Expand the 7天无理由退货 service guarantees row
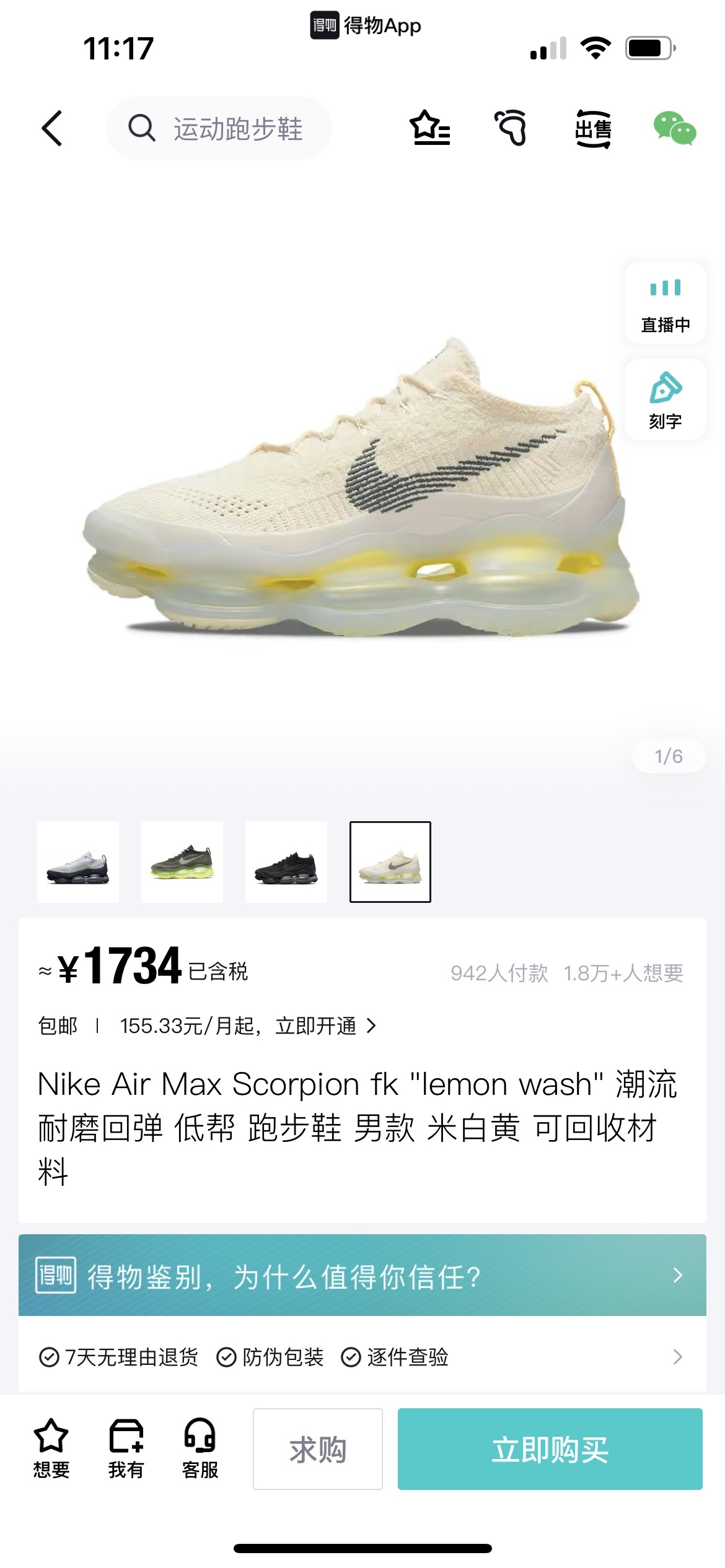 coord(362,1357)
